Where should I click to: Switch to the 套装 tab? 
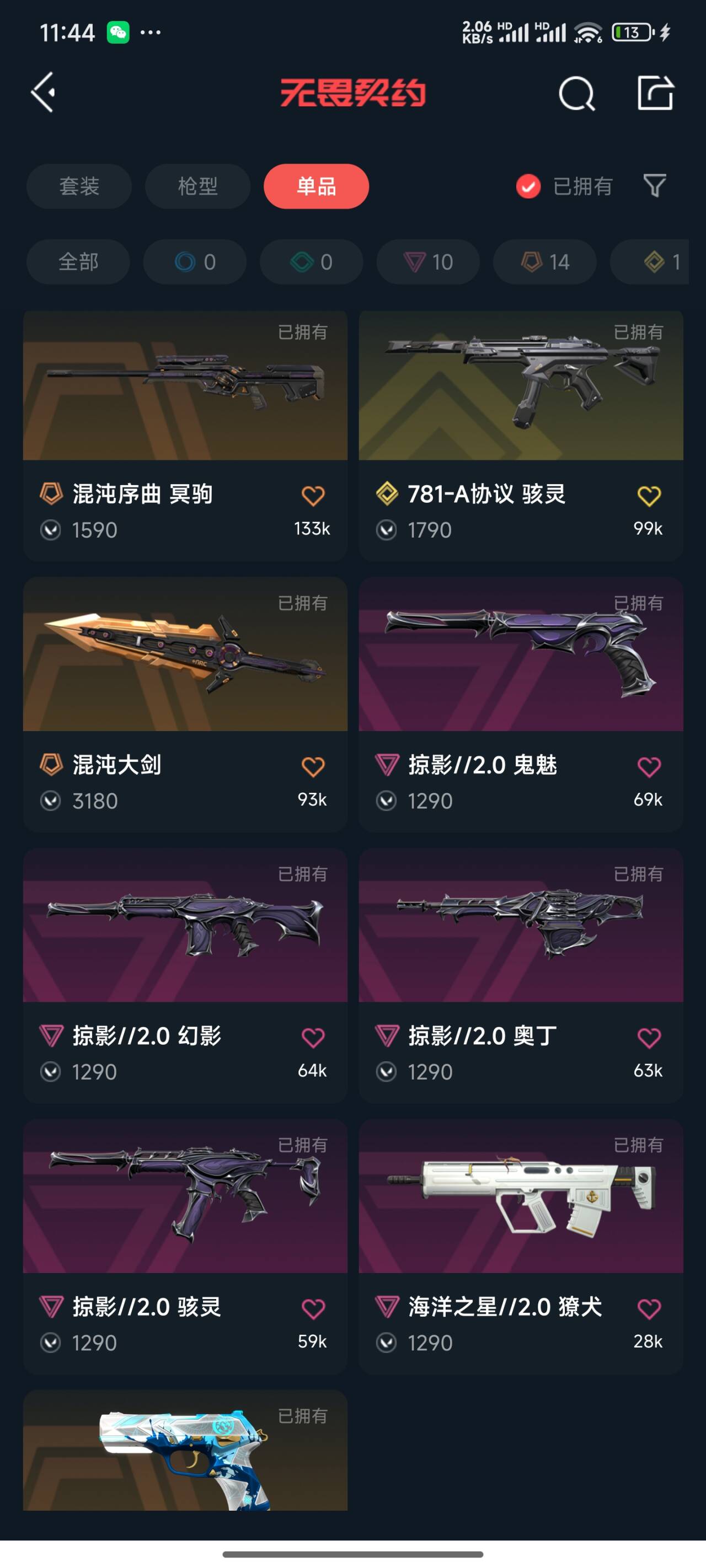tap(79, 186)
